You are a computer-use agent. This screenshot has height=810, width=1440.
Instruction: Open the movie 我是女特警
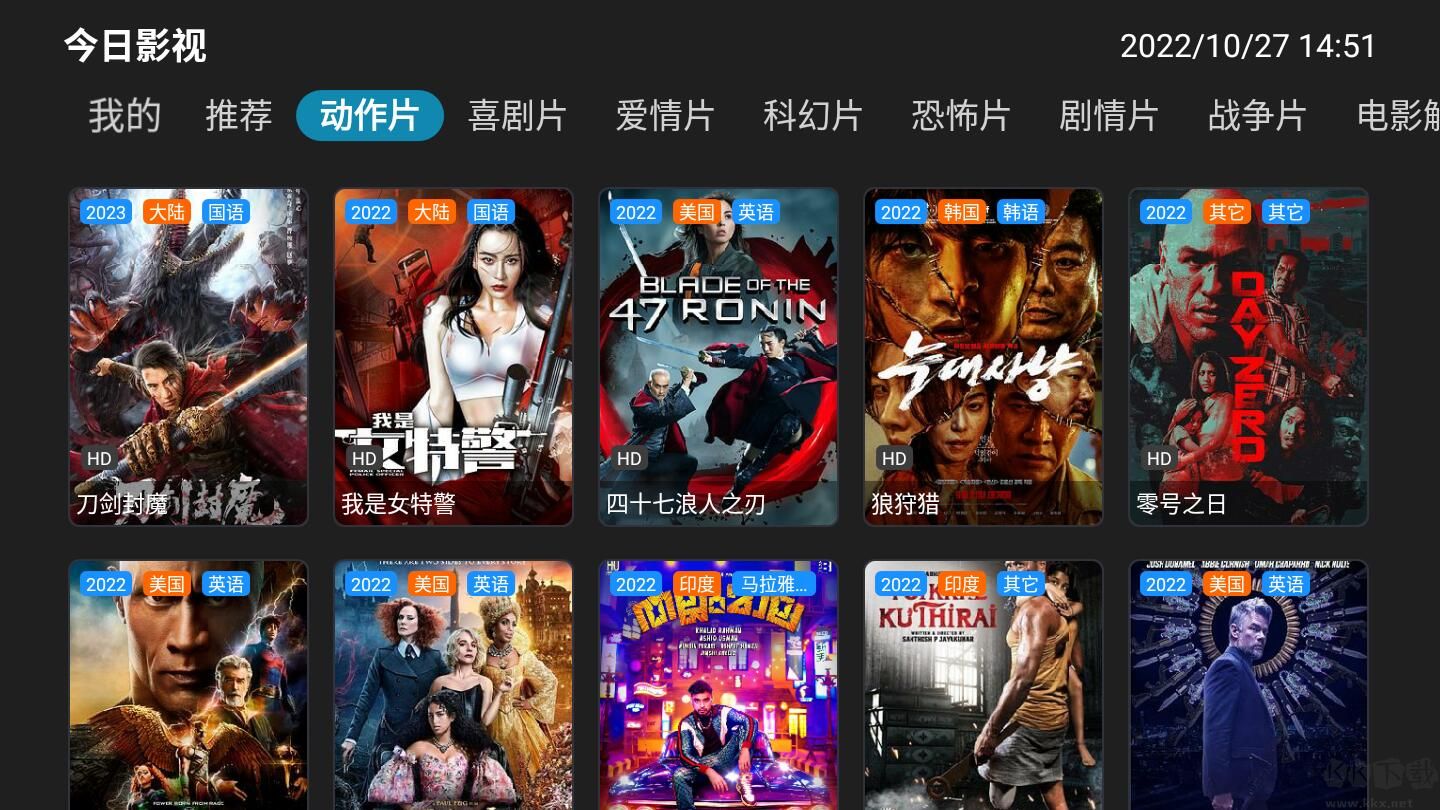[453, 356]
